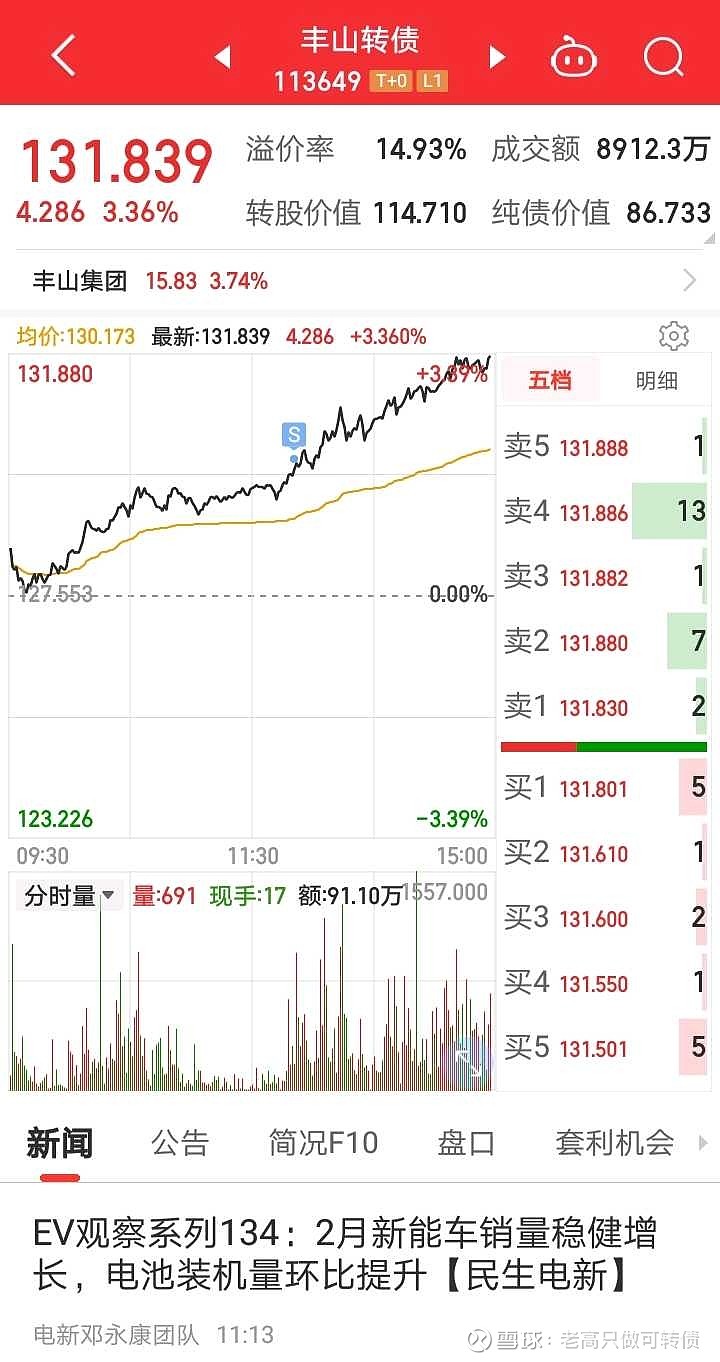Go back using the top-left arrow

63,55
